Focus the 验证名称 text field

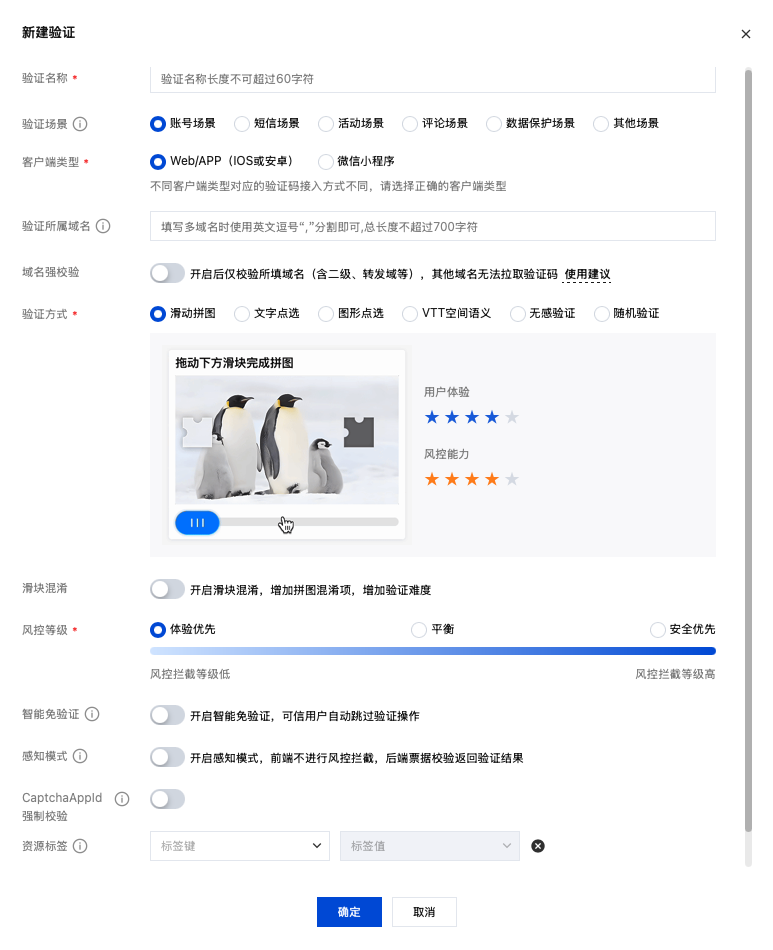(x=432, y=78)
